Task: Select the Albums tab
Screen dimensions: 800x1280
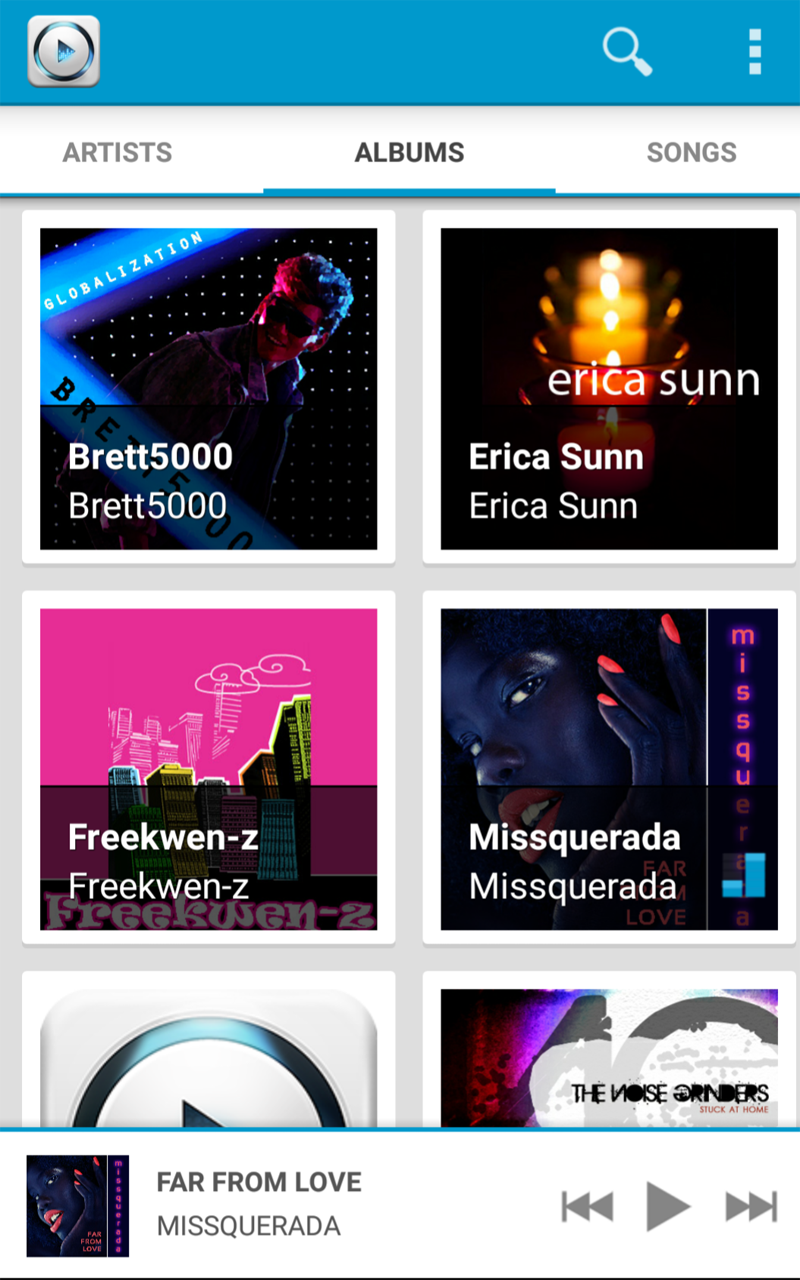Action: tap(410, 152)
